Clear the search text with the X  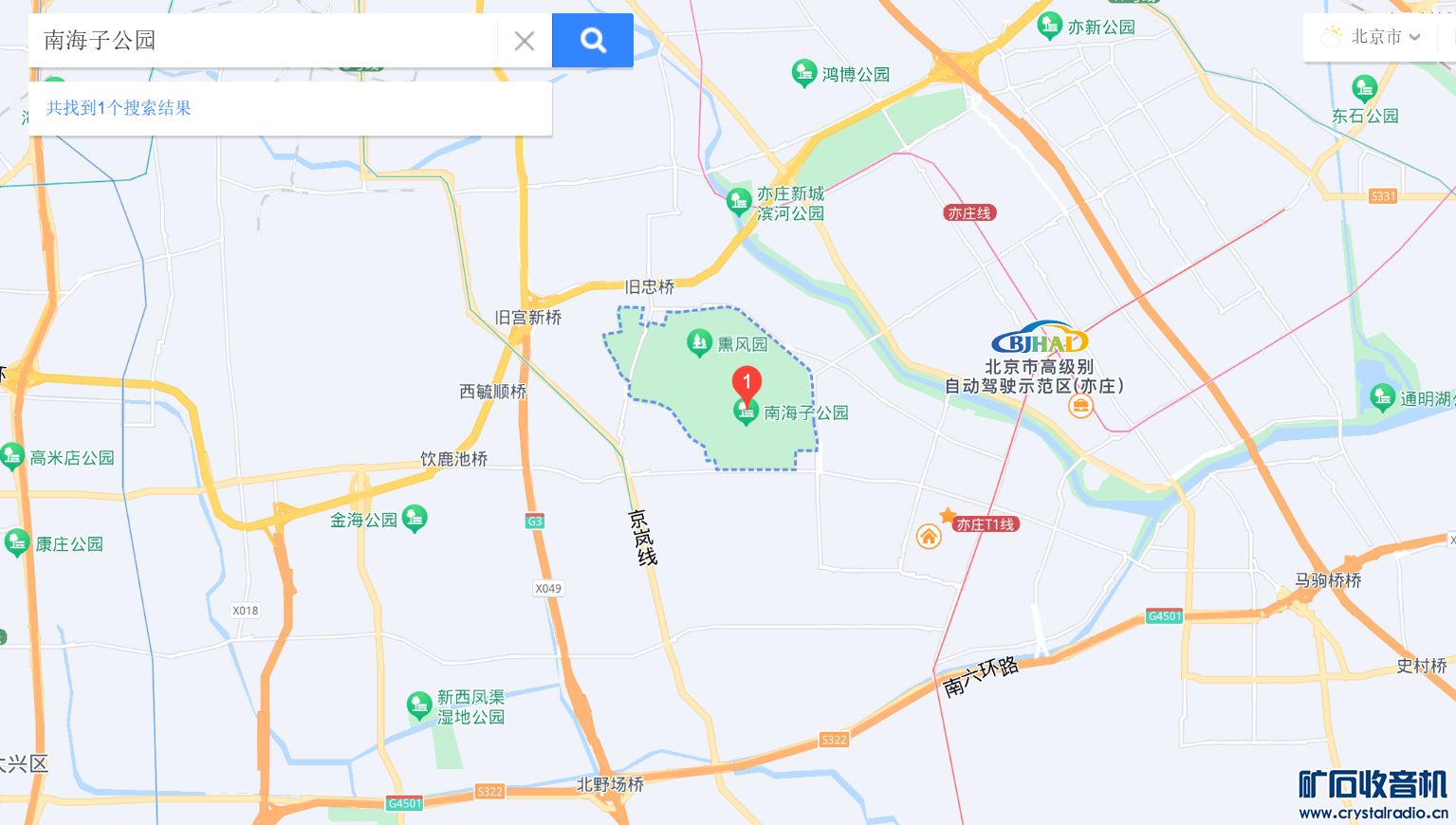[525, 41]
